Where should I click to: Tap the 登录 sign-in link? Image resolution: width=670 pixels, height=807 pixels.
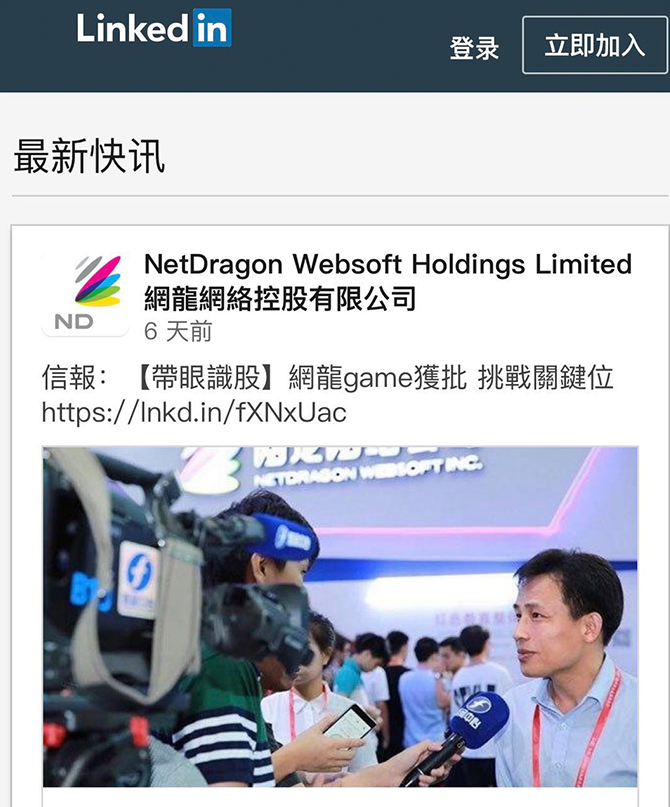coord(474,47)
